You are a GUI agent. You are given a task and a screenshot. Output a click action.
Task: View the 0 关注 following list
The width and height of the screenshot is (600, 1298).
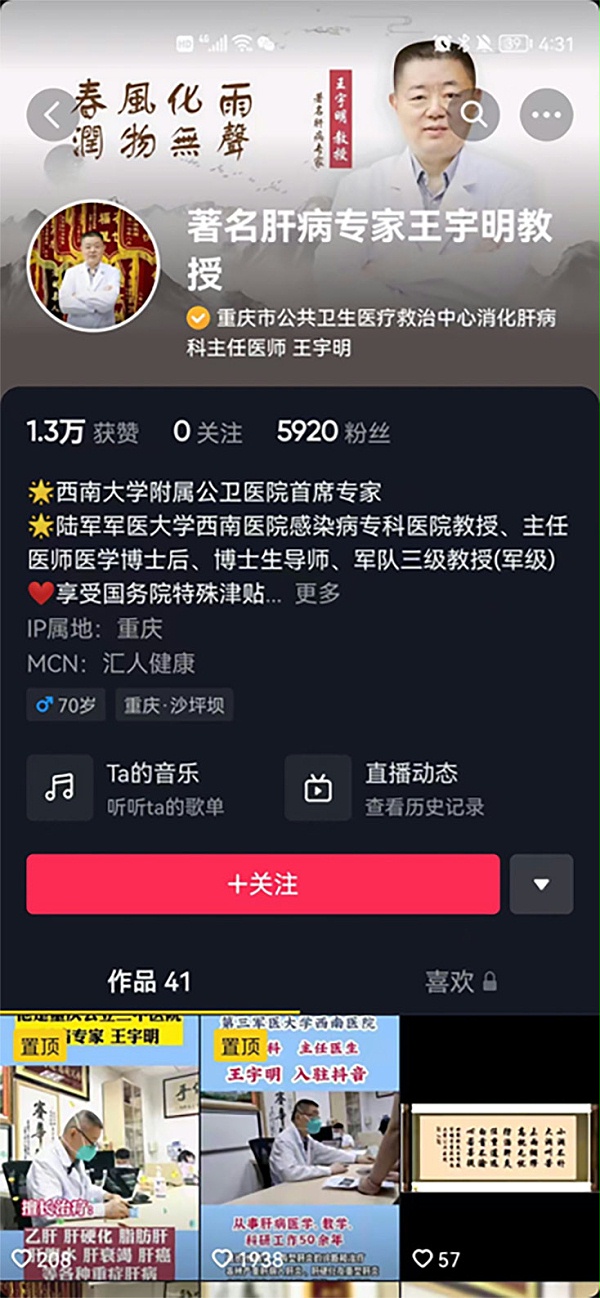pos(207,433)
